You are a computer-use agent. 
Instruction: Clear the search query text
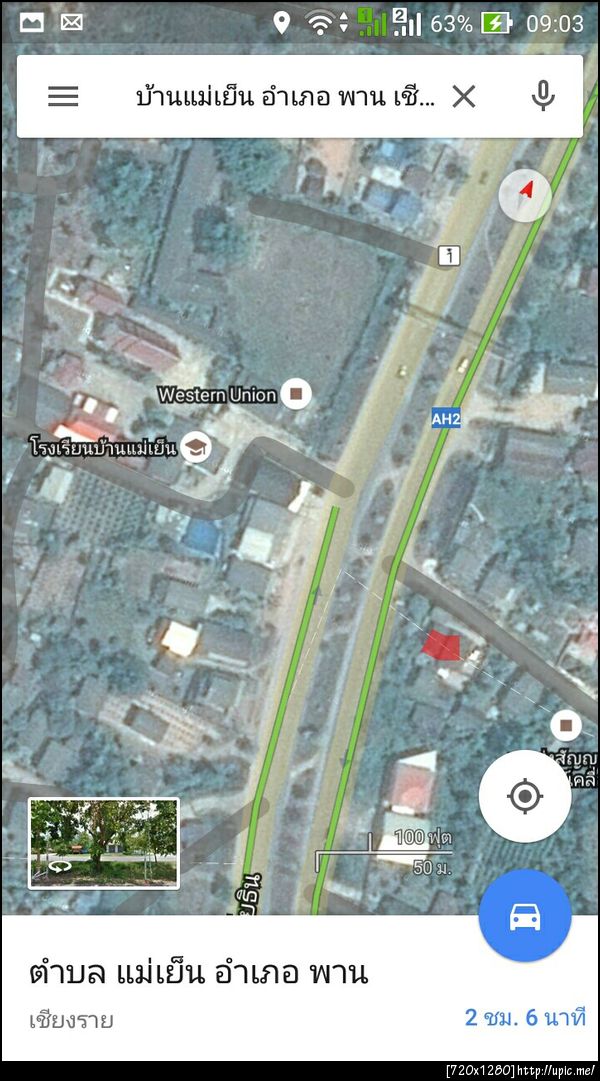[464, 96]
